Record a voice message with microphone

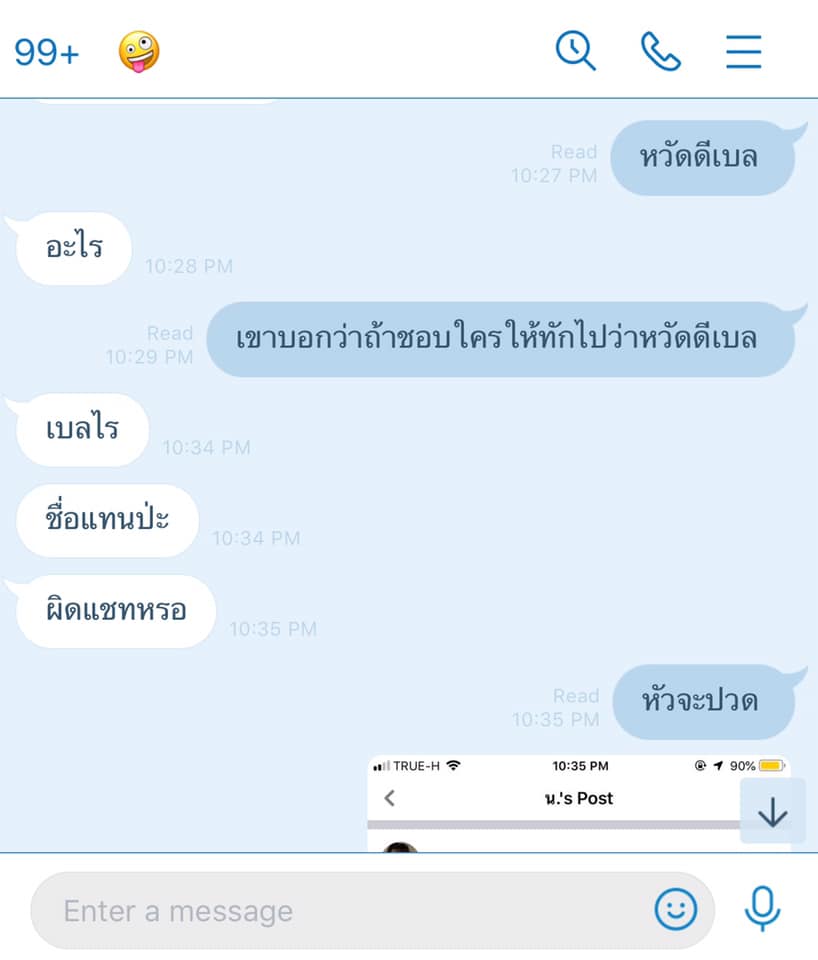(762, 909)
